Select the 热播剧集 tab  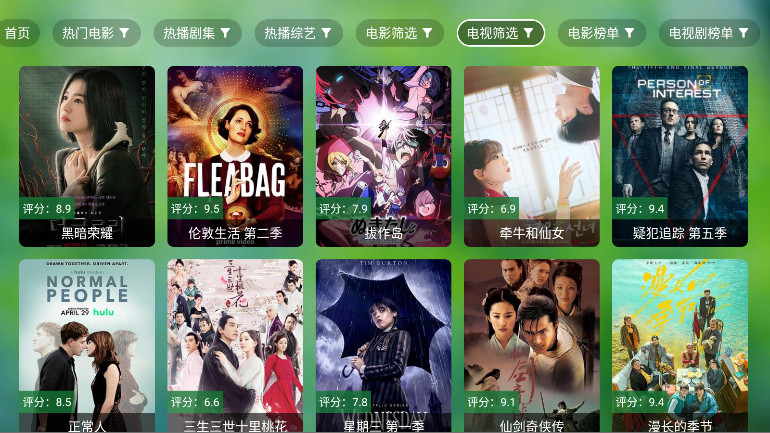point(197,33)
